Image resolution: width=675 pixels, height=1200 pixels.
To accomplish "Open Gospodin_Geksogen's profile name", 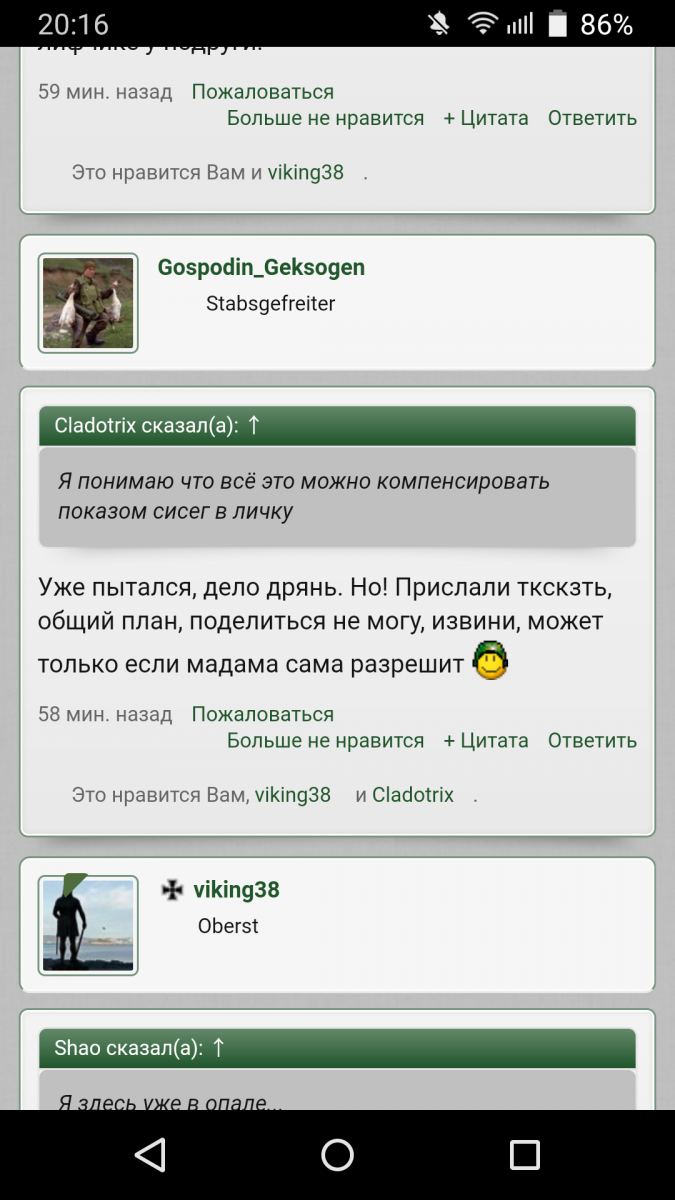I will pos(261,267).
